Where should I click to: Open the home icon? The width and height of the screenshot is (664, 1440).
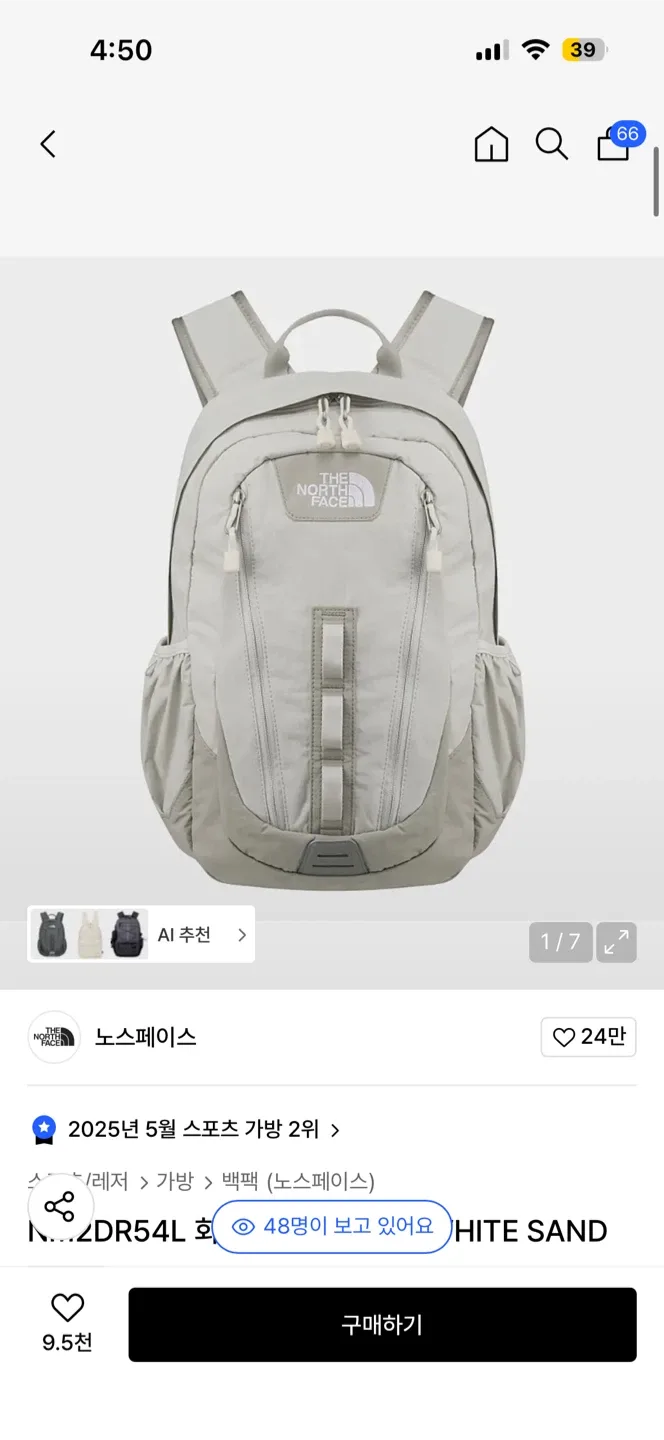pyautogui.click(x=491, y=145)
